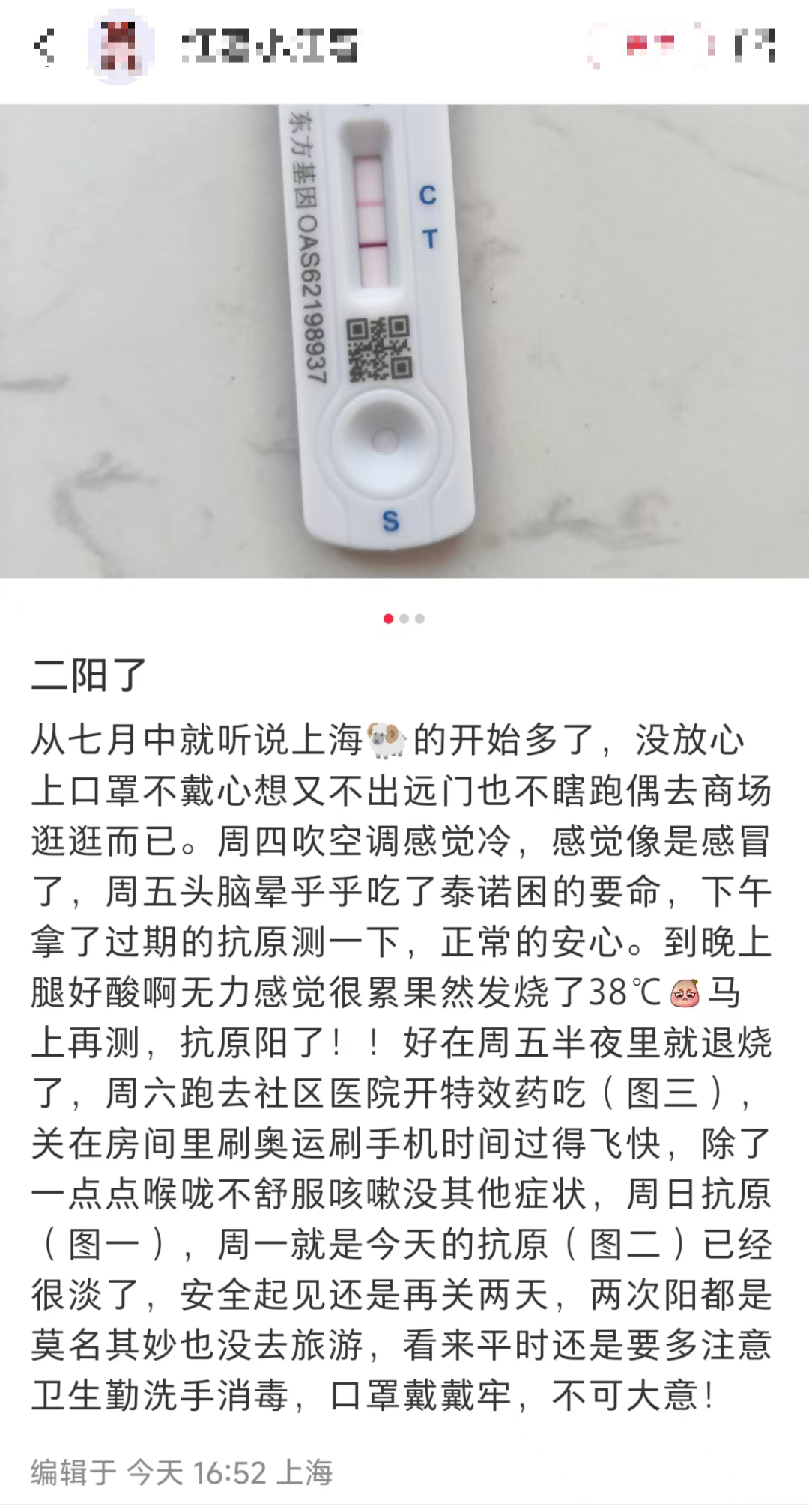This screenshot has width=809, height=1512.
Task: Tap the image page indicator dots
Action: tap(404, 619)
